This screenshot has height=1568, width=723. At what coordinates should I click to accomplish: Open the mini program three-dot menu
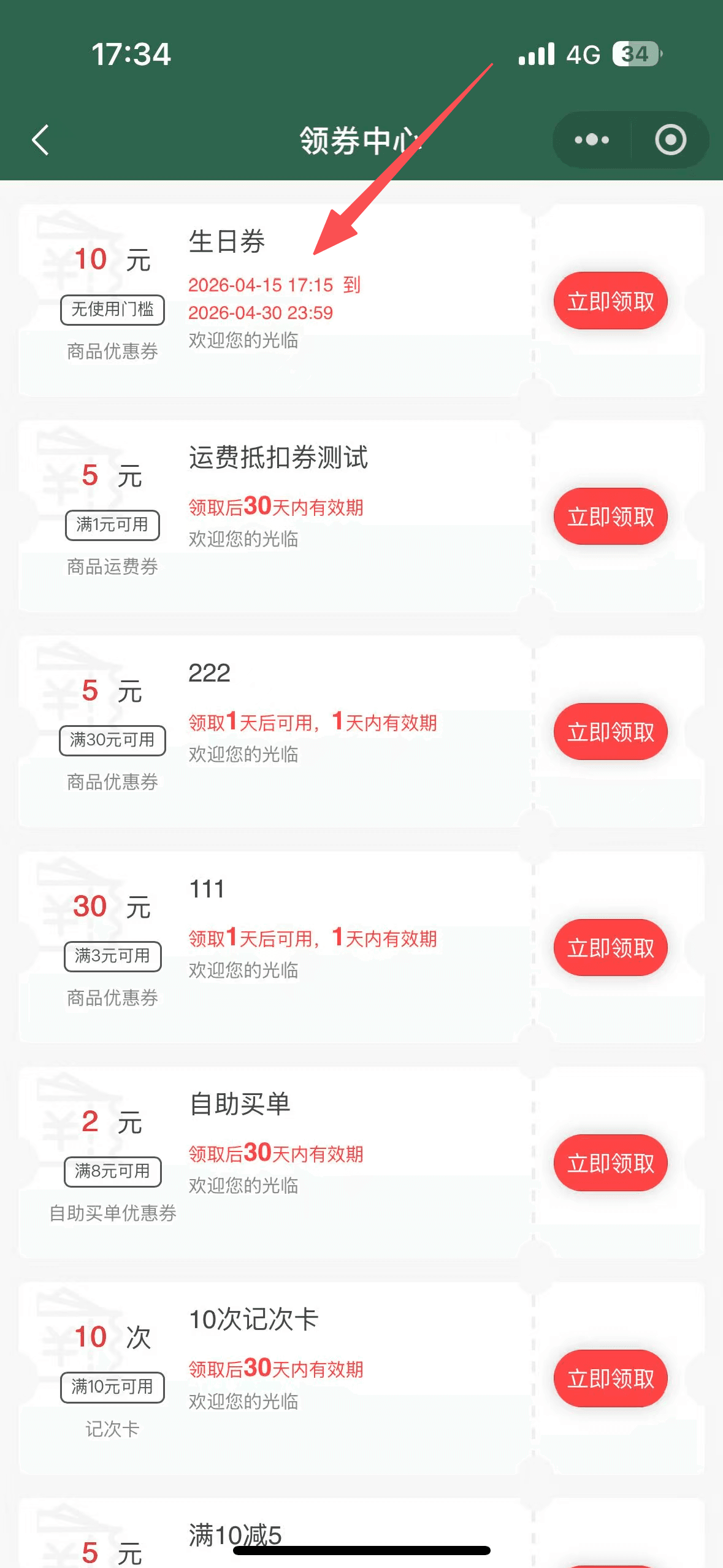(592, 140)
